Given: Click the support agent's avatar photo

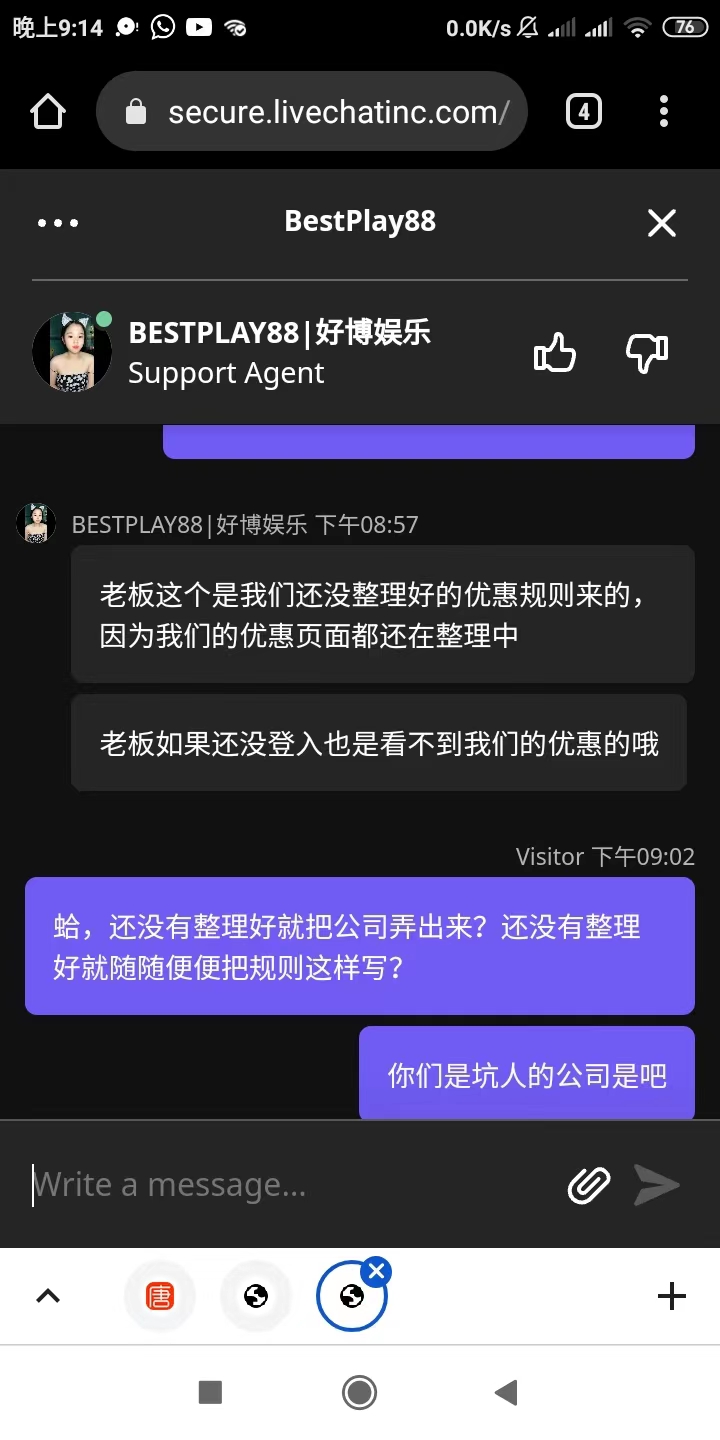Looking at the screenshot, I should 71,352.
